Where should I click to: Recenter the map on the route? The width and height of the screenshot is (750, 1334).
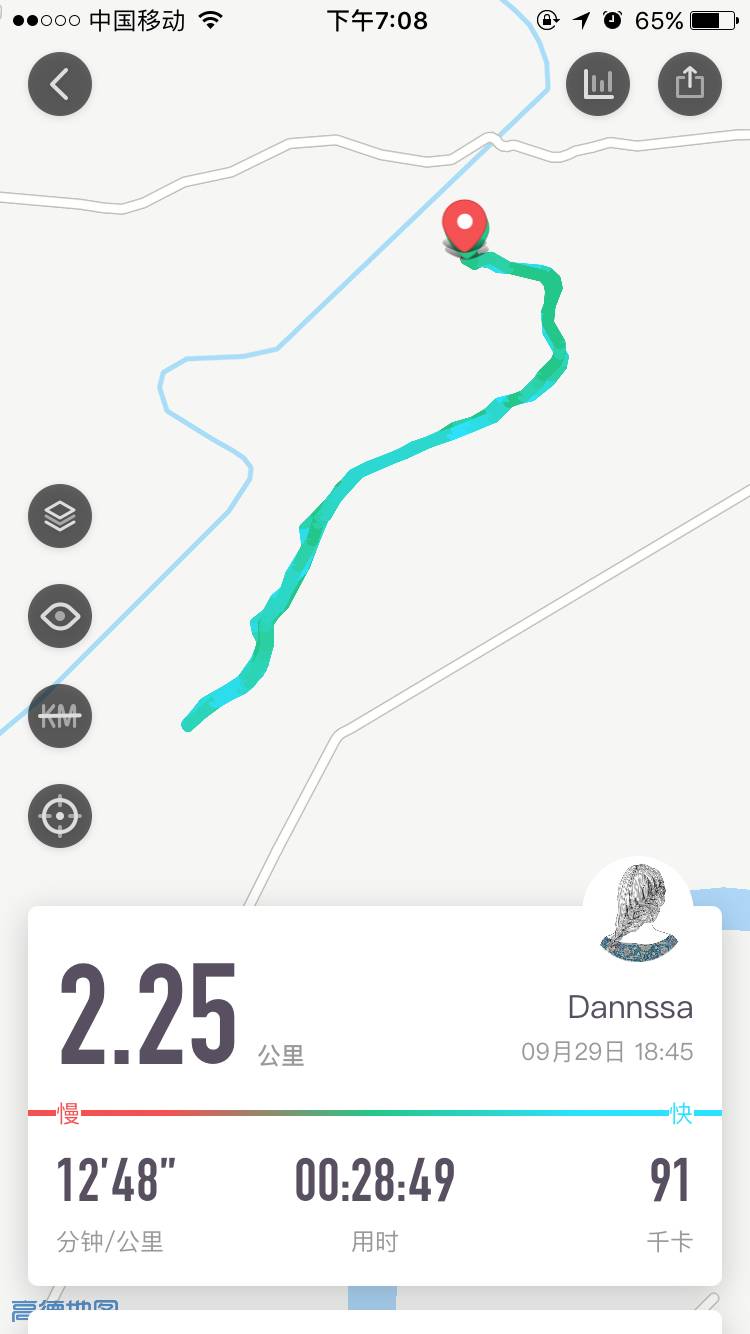pos(60,816)
